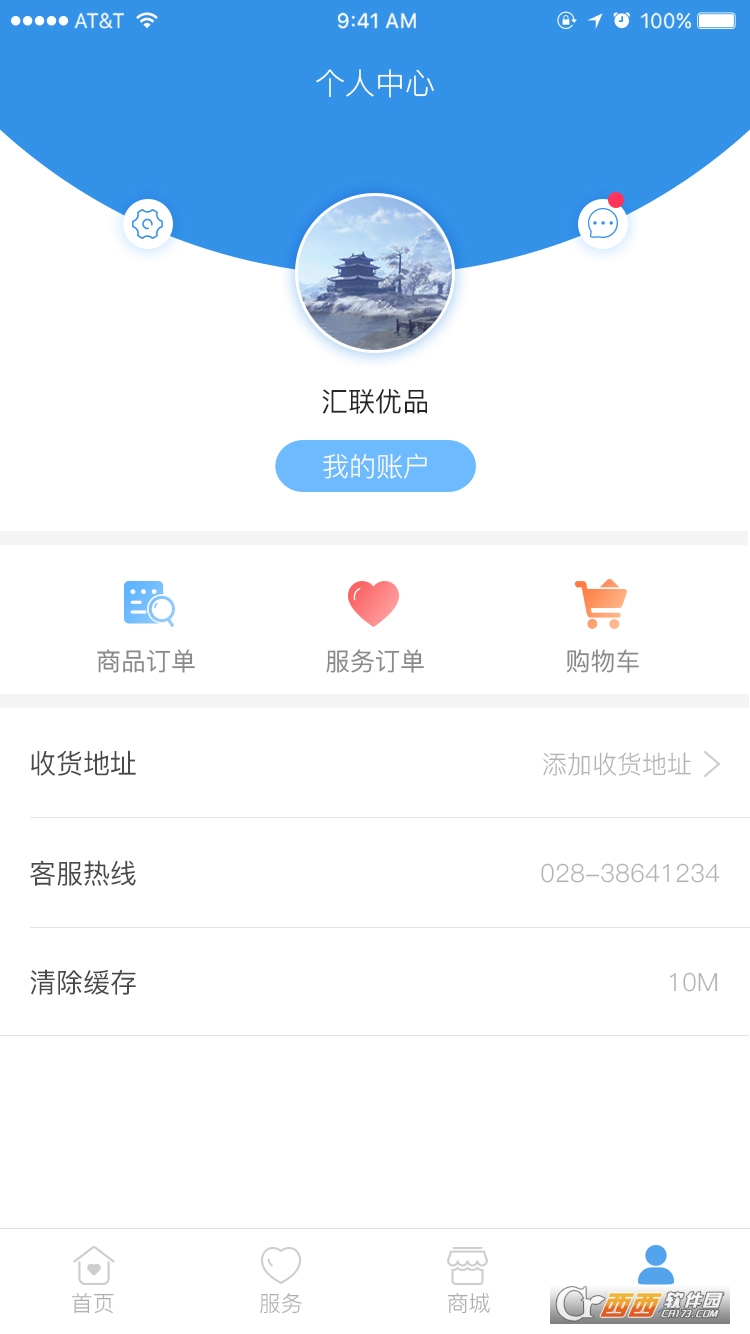The width and height of the screenshot is (750, 1334).
Task: Tap the 客服热线 hotline number 028-38641234
Action: 631,872
